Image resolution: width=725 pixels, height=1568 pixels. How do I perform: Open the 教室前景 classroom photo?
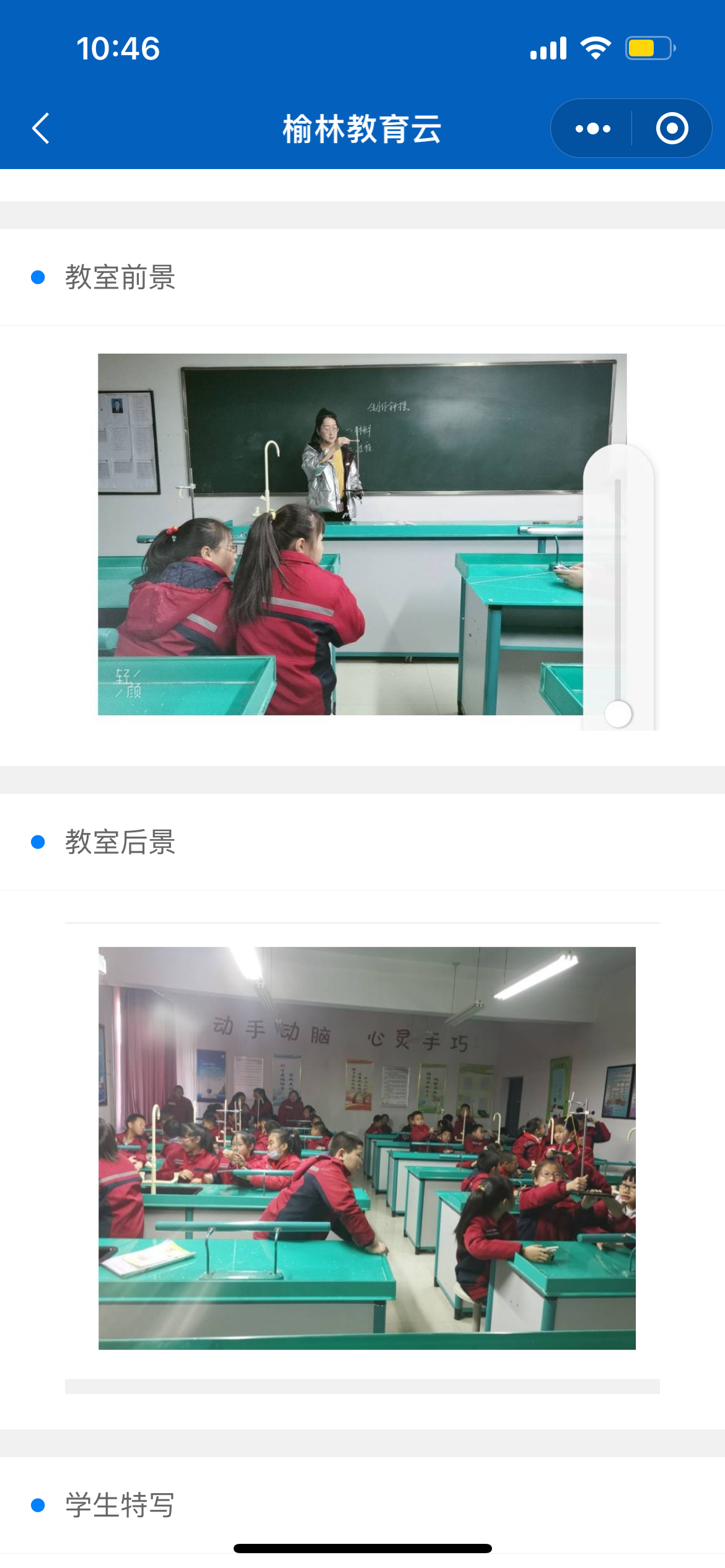pyautogui.click(x=341, y=534)
